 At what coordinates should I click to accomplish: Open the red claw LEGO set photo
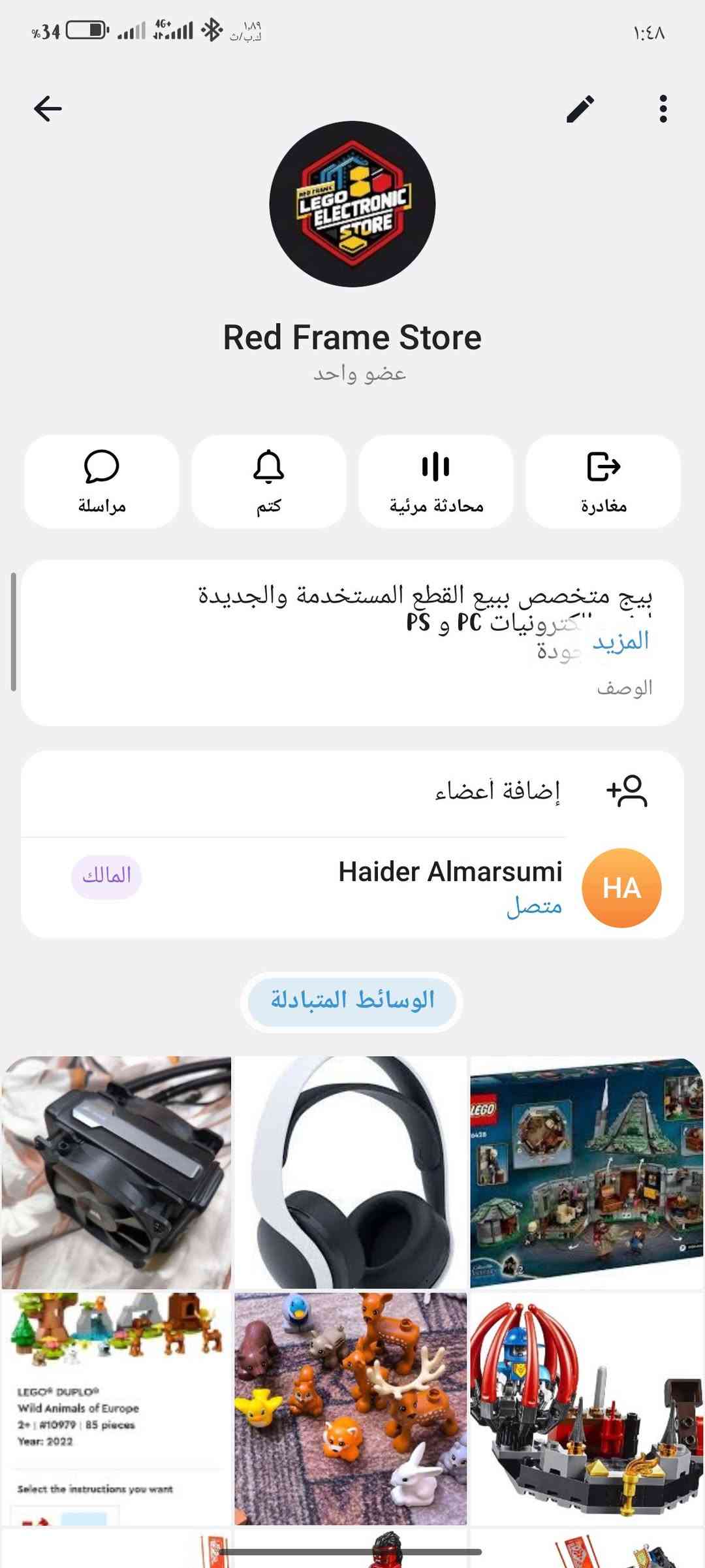pyautogui.click(x=586, y=1407)
